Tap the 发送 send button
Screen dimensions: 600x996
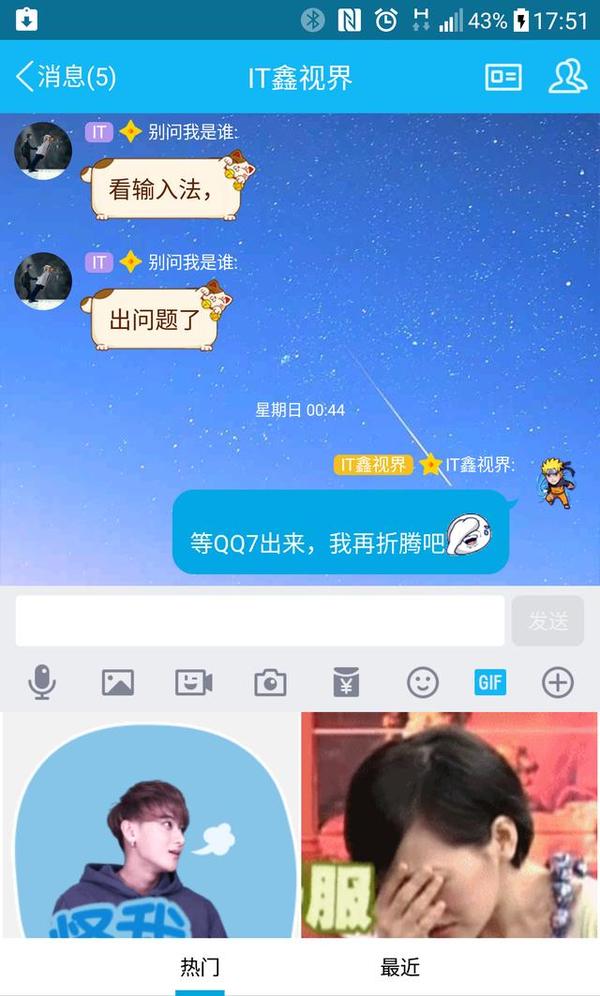pyautogui.click(x=547, y=621)
